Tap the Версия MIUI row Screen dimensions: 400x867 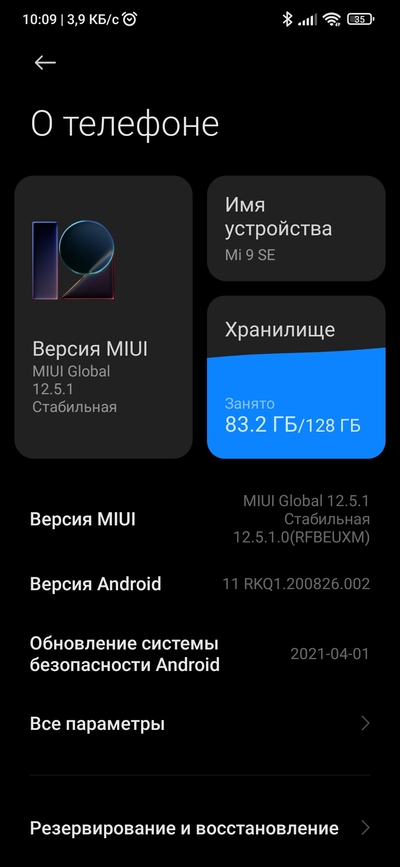(x=200, y=519)
